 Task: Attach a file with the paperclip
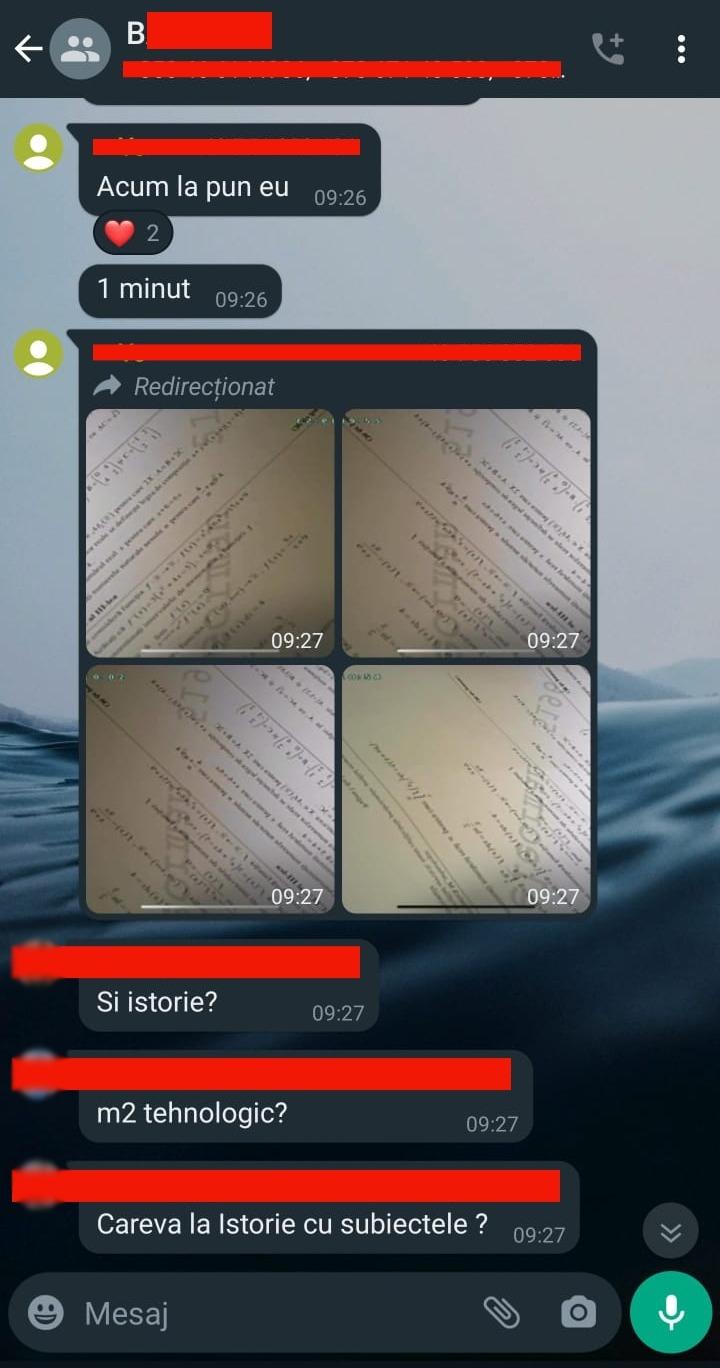coord(501,1312)
